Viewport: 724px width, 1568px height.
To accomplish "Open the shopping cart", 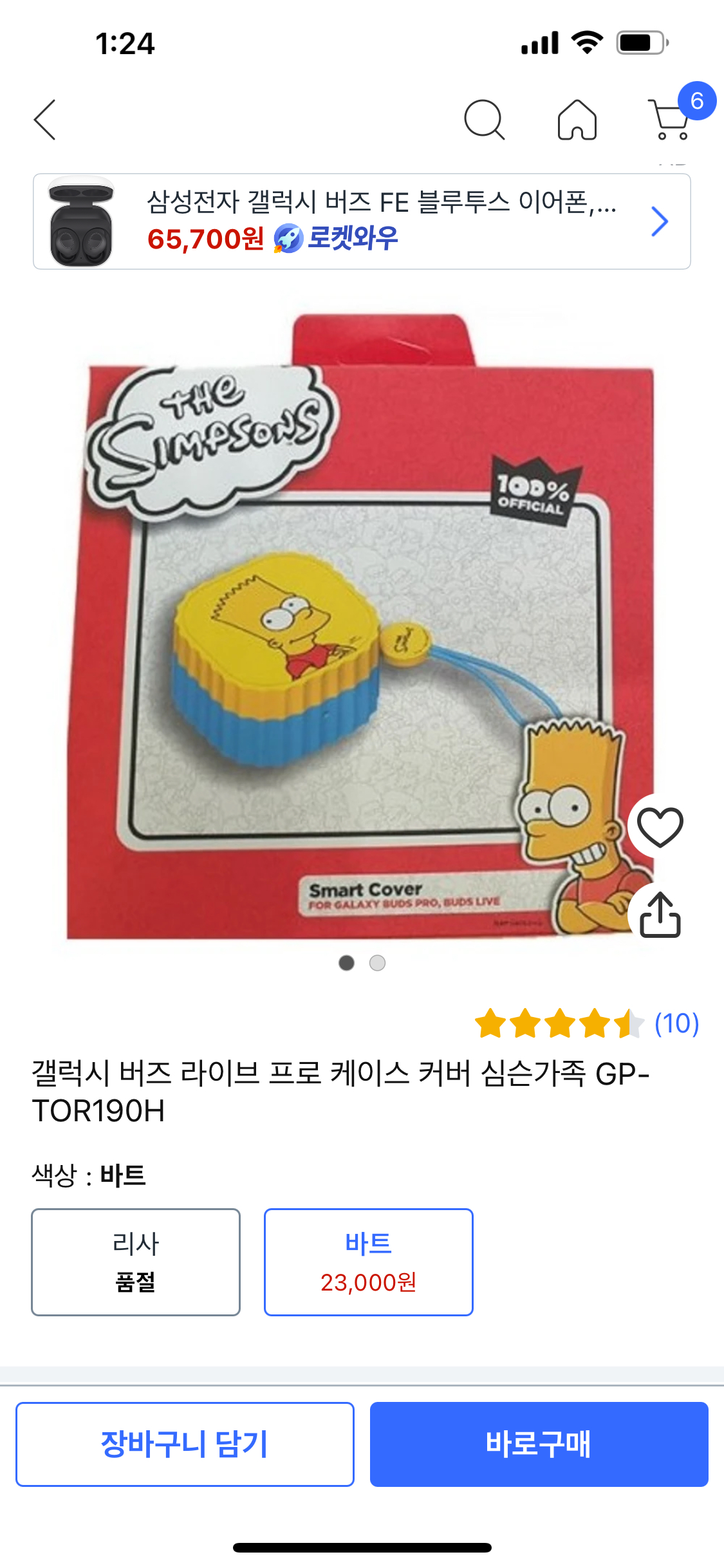I will [x=671, y=120].
